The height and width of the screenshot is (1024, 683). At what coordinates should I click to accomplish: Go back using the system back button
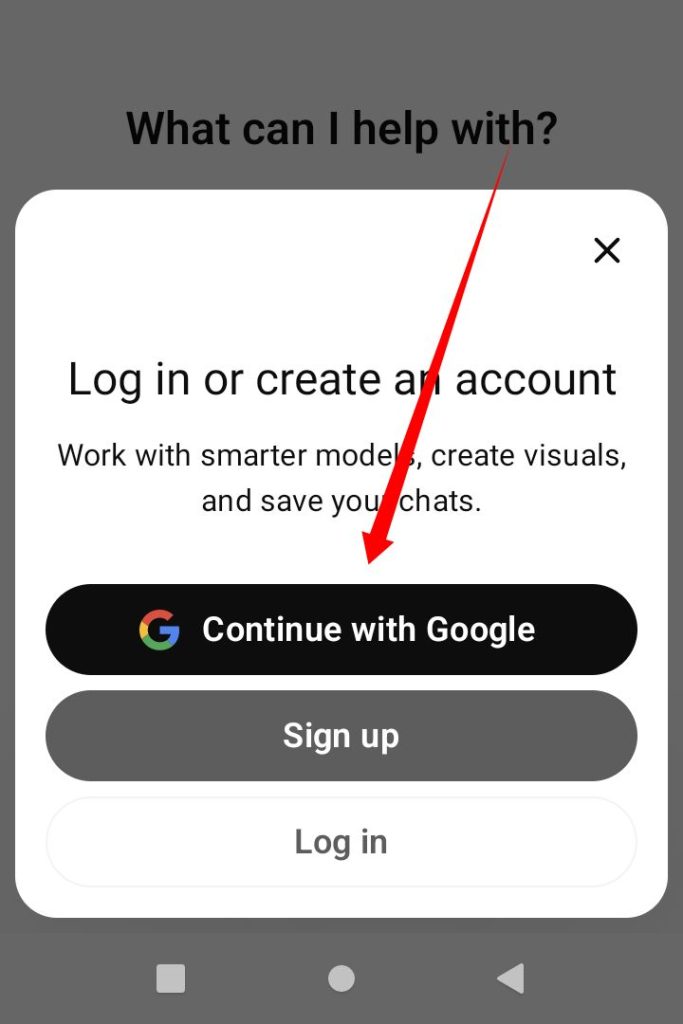point(511,978)
